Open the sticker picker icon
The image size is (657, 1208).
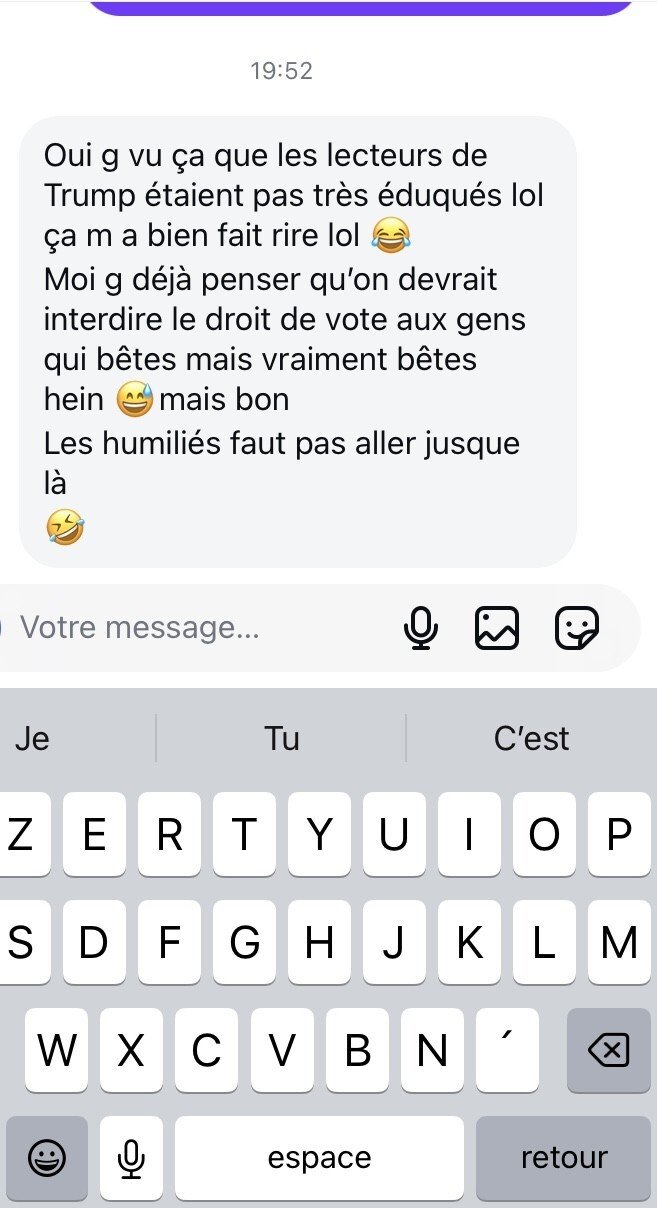point(577,628)
